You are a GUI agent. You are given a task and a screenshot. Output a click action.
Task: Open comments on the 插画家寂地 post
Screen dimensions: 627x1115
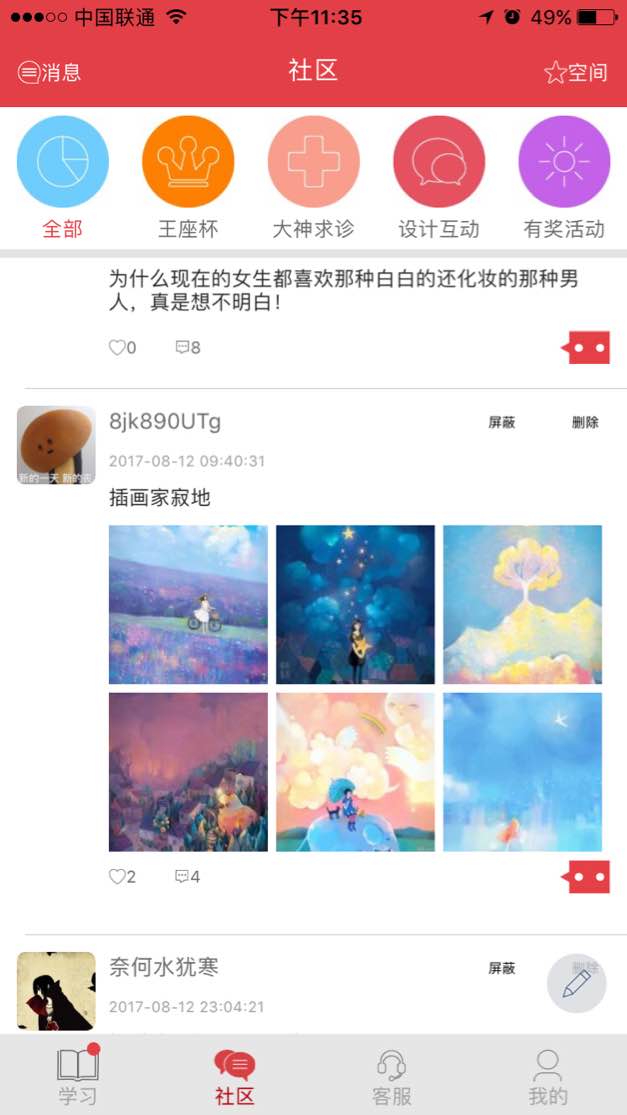point(188,877)
